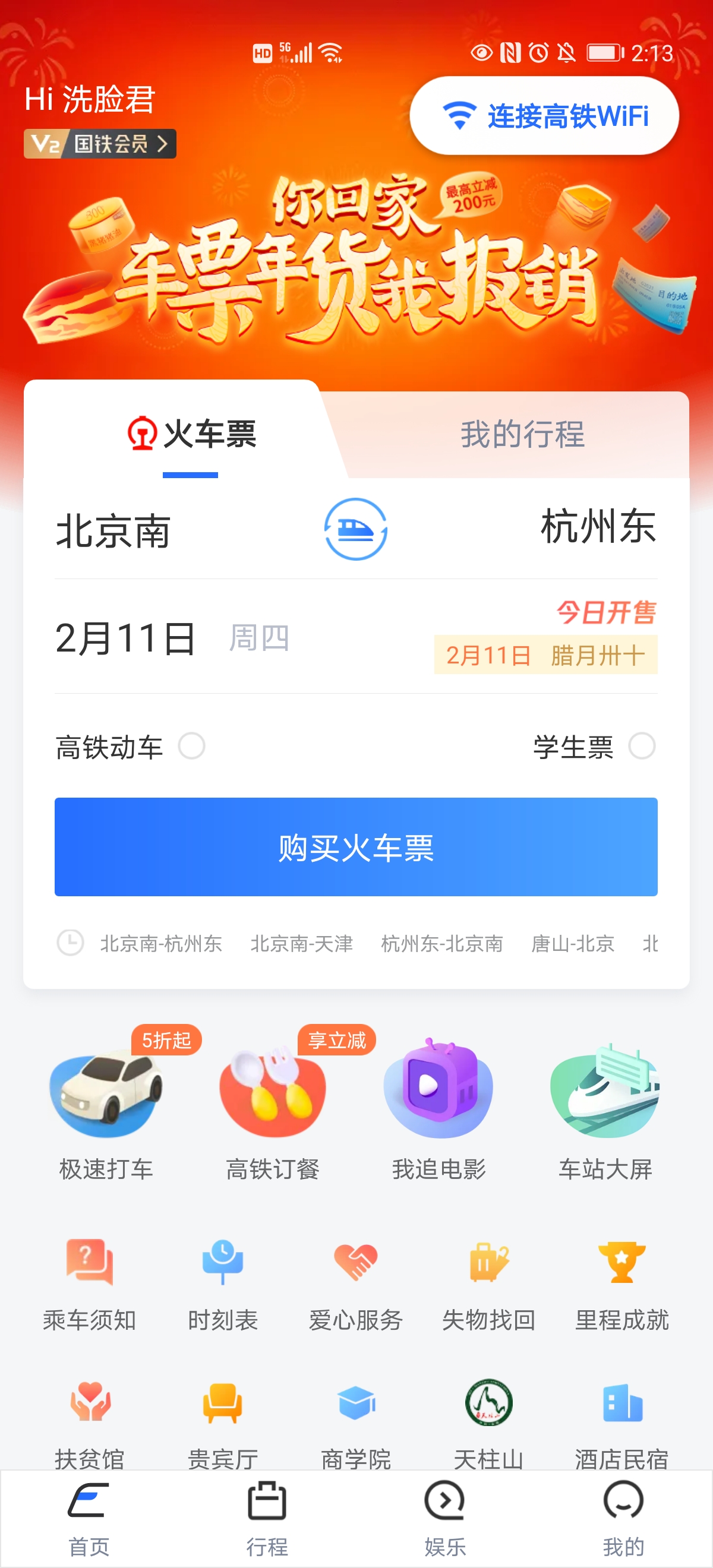The width and height of the screenshot is (713, 1568).
Task: Change arrival station 杭州东
Action: pos(597,527)
